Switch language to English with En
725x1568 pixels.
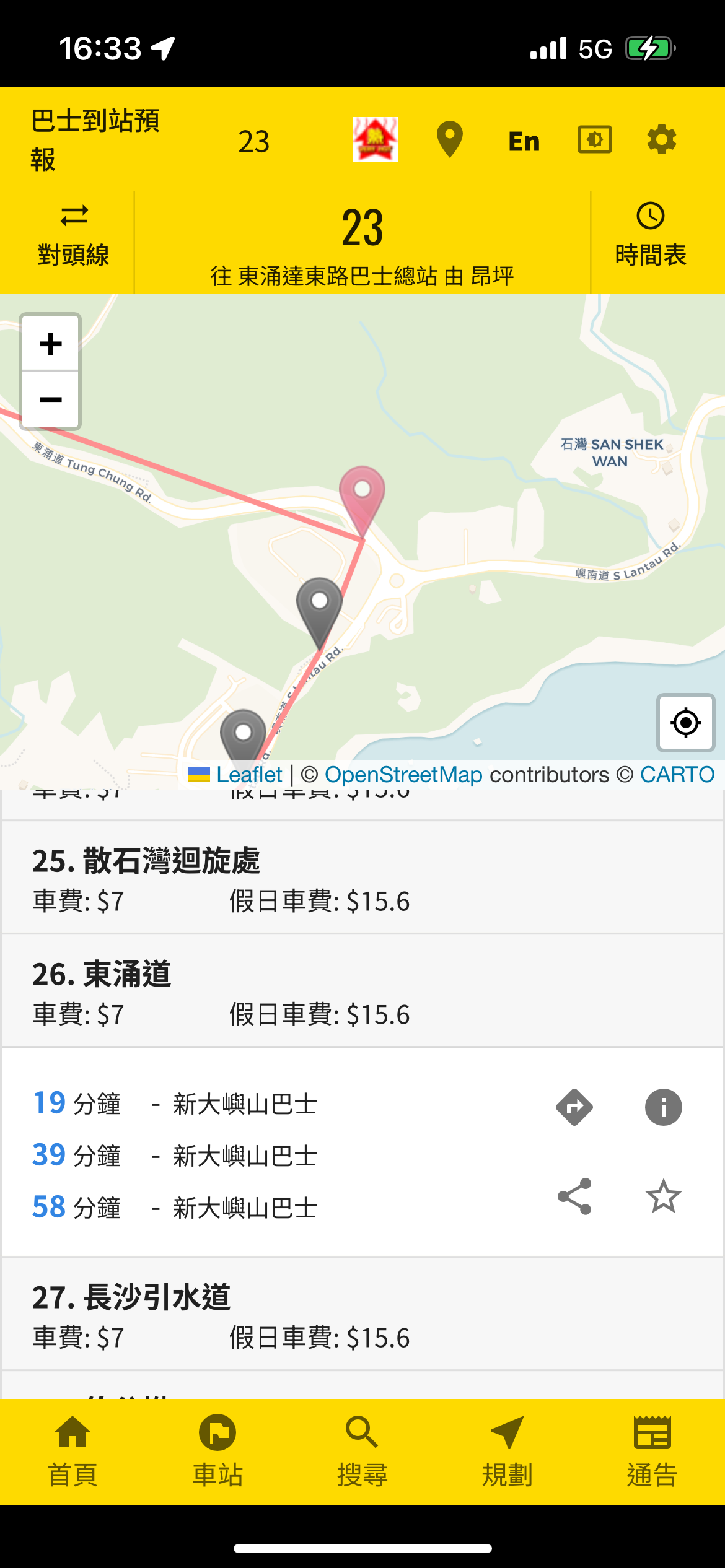pyautogui.click(x=524, y=141)
